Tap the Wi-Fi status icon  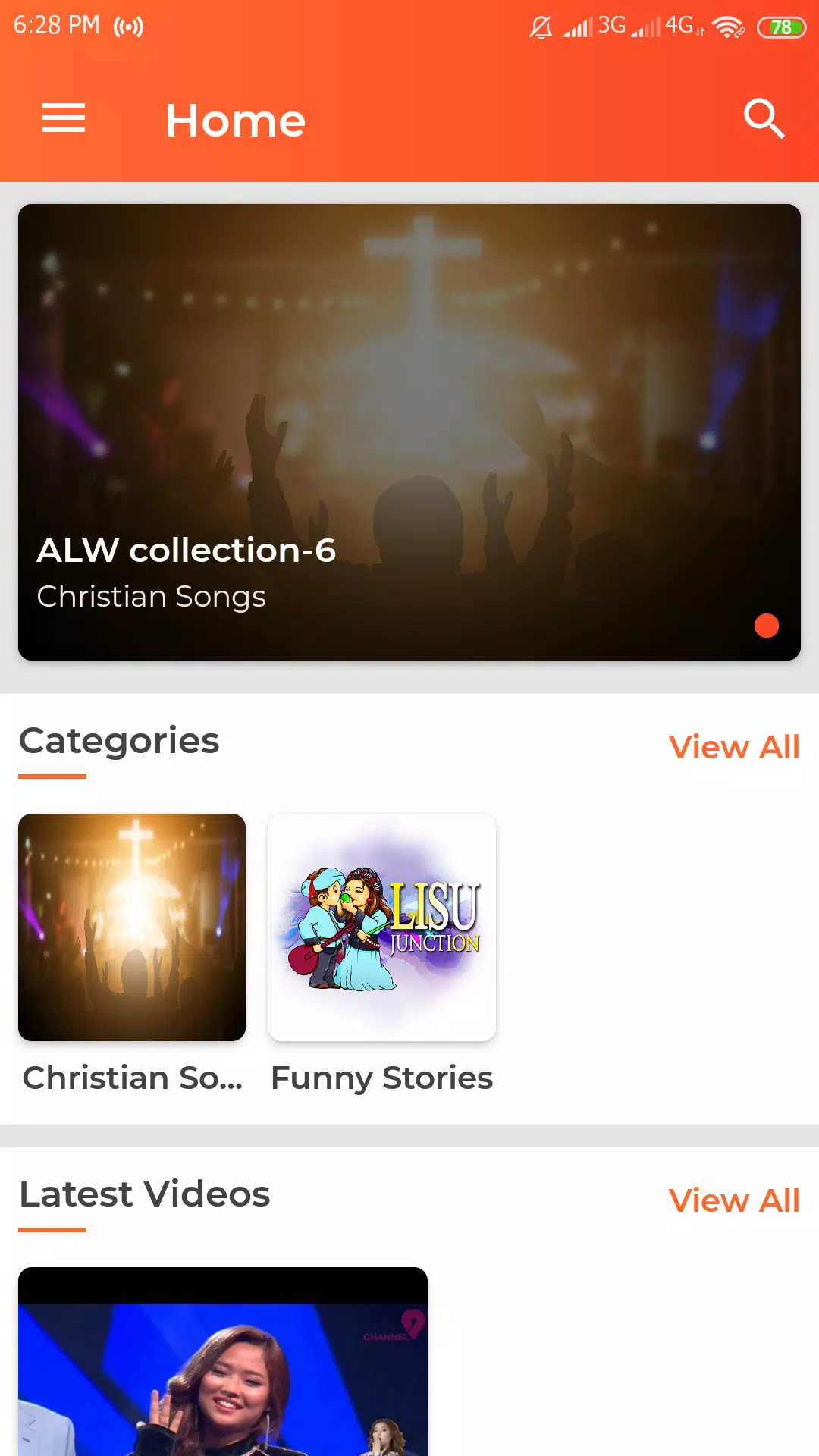pyautogui.click(x=729, y=25)
